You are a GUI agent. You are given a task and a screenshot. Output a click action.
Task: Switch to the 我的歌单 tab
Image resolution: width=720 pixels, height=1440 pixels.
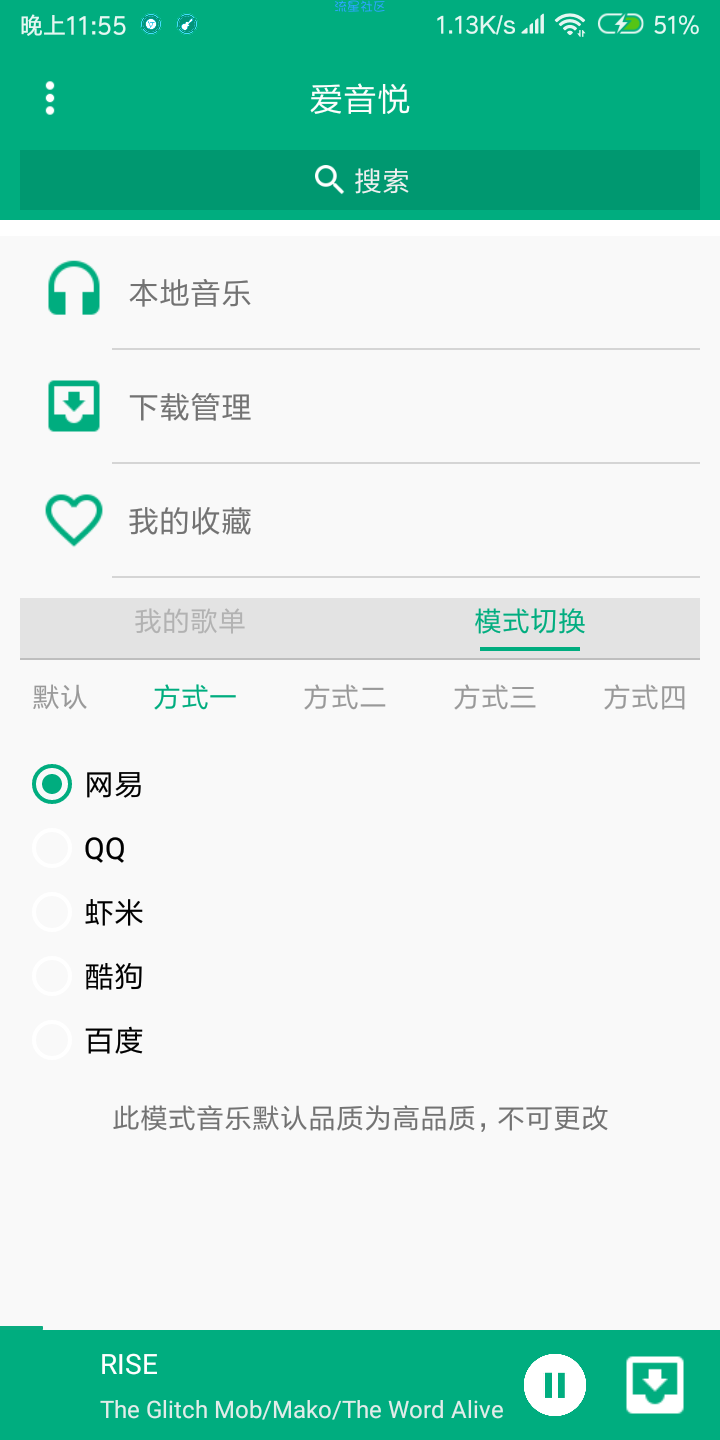pos(190,622)
